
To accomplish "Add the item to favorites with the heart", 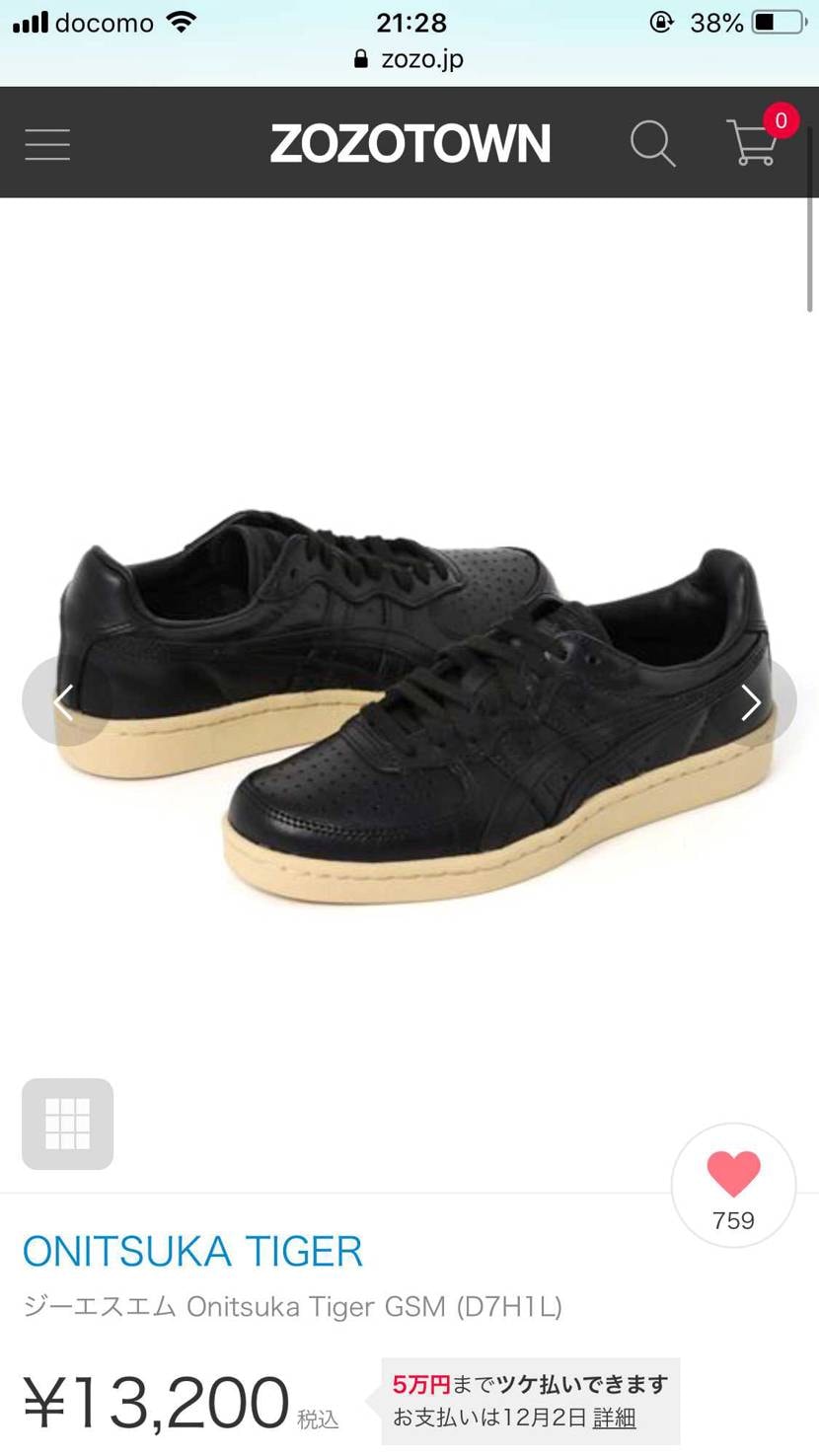I will point(733,1186).
